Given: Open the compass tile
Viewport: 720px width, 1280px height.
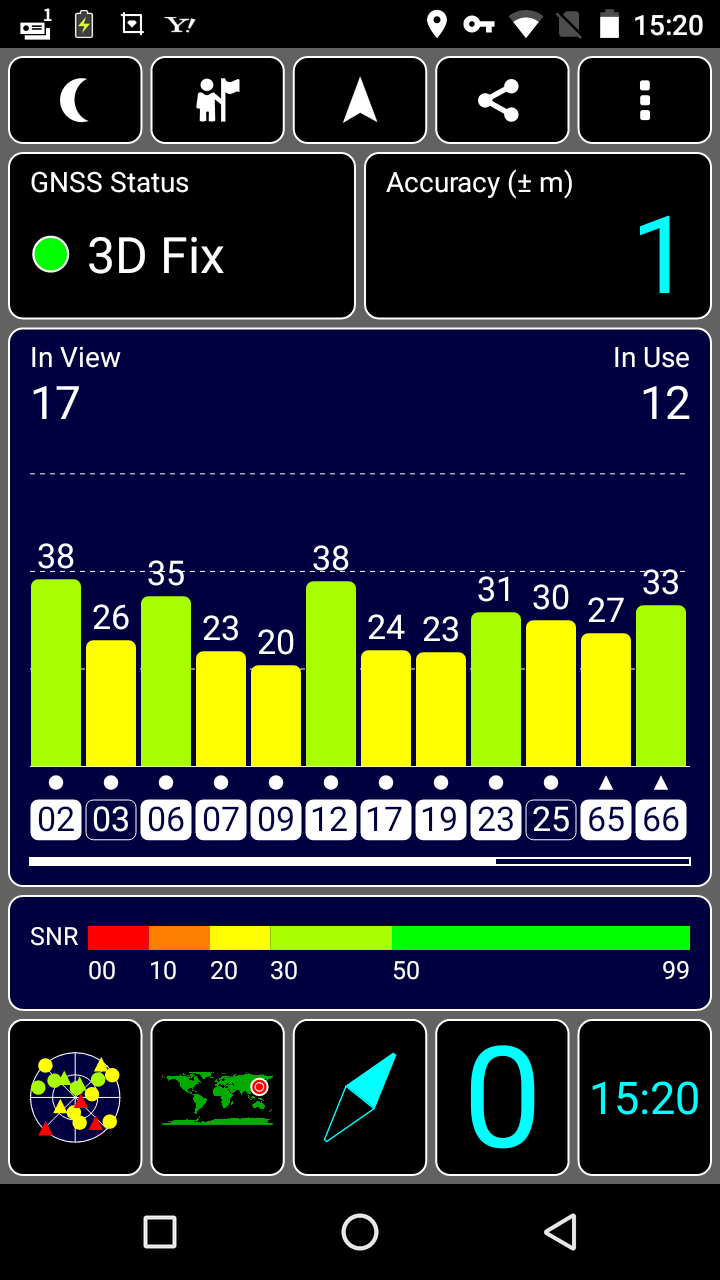Looking at the screenshot, I should coord(360,1097).
